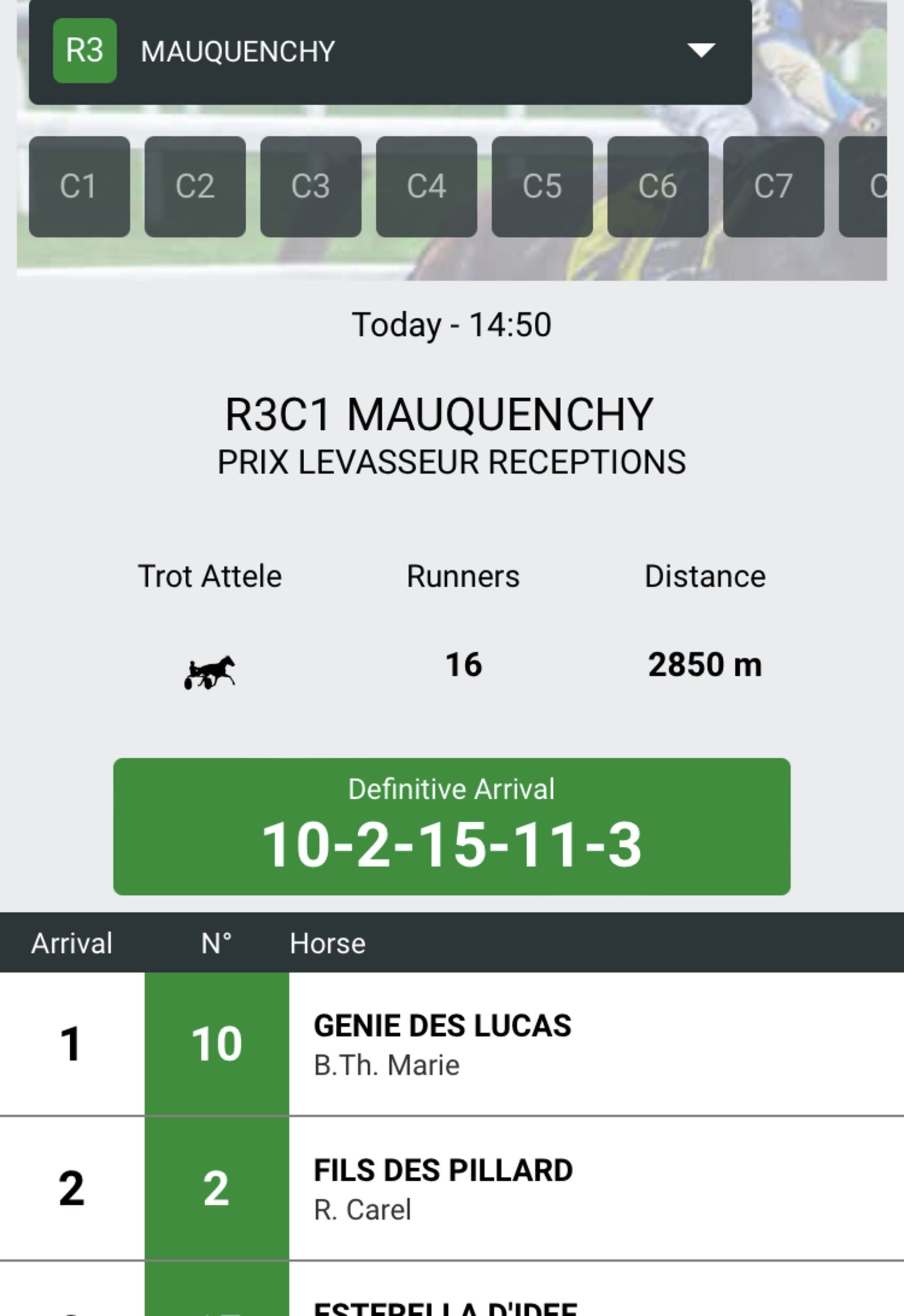Image resolution: width=904 pixels, height=1316 pixels.
Task: Switch to race C2
Action: click(195, 186)
